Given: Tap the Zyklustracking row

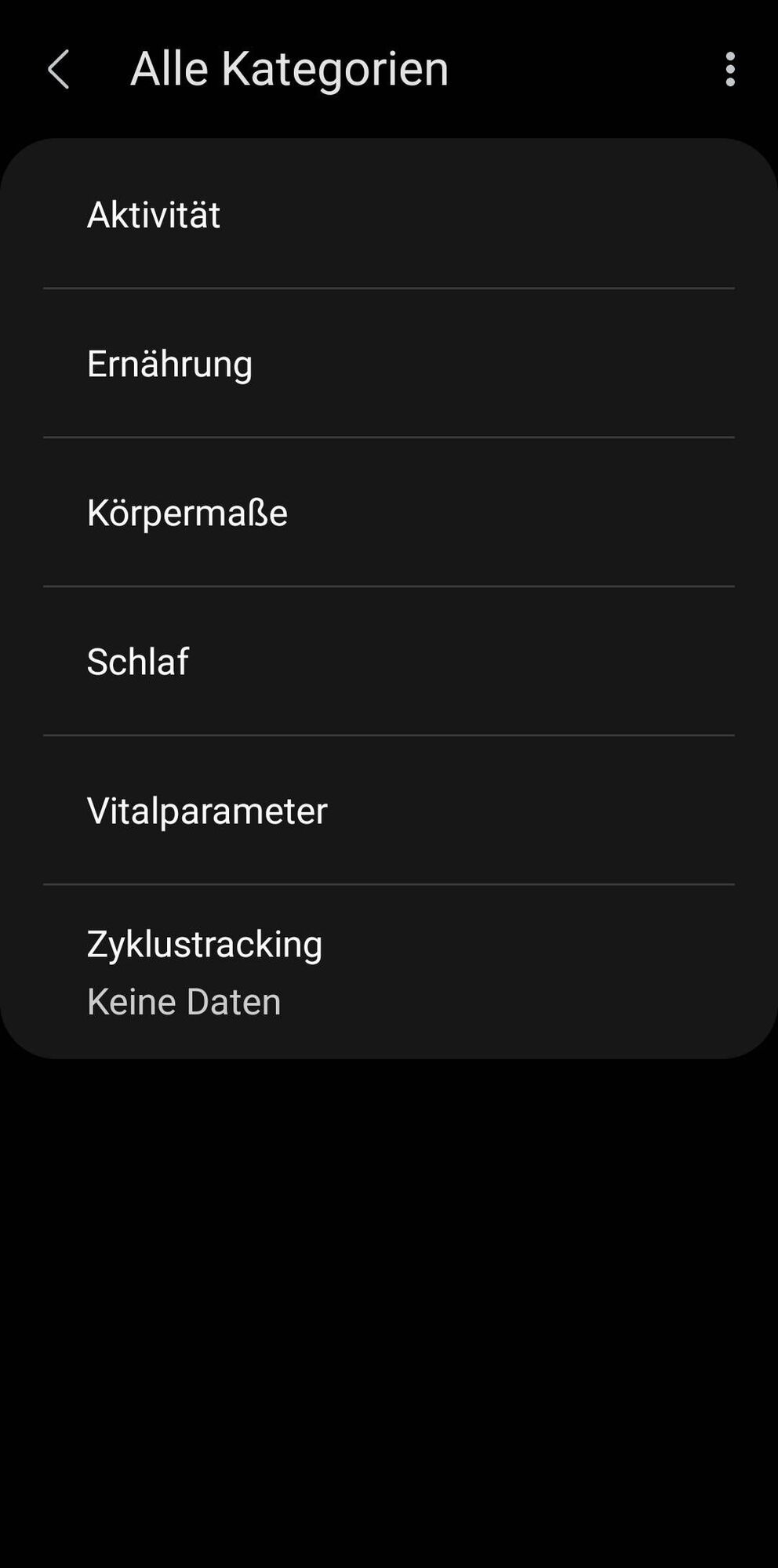Looking at the screenshot, I should pos(389,972).
